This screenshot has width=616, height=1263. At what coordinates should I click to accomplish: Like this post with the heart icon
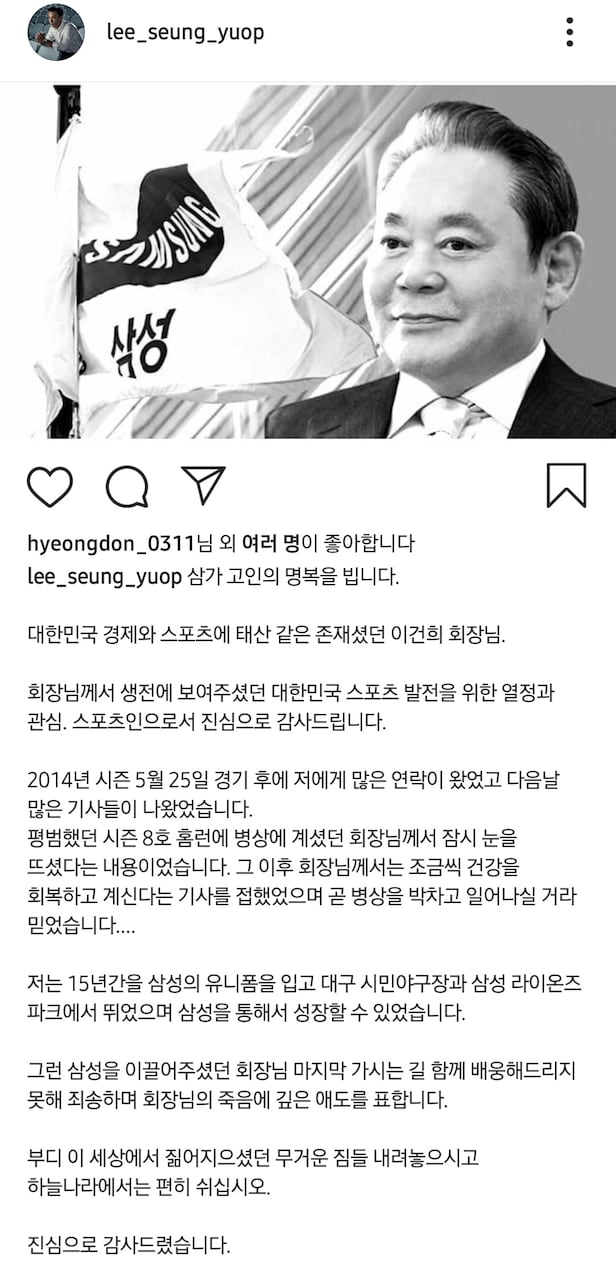coord(49,487)
